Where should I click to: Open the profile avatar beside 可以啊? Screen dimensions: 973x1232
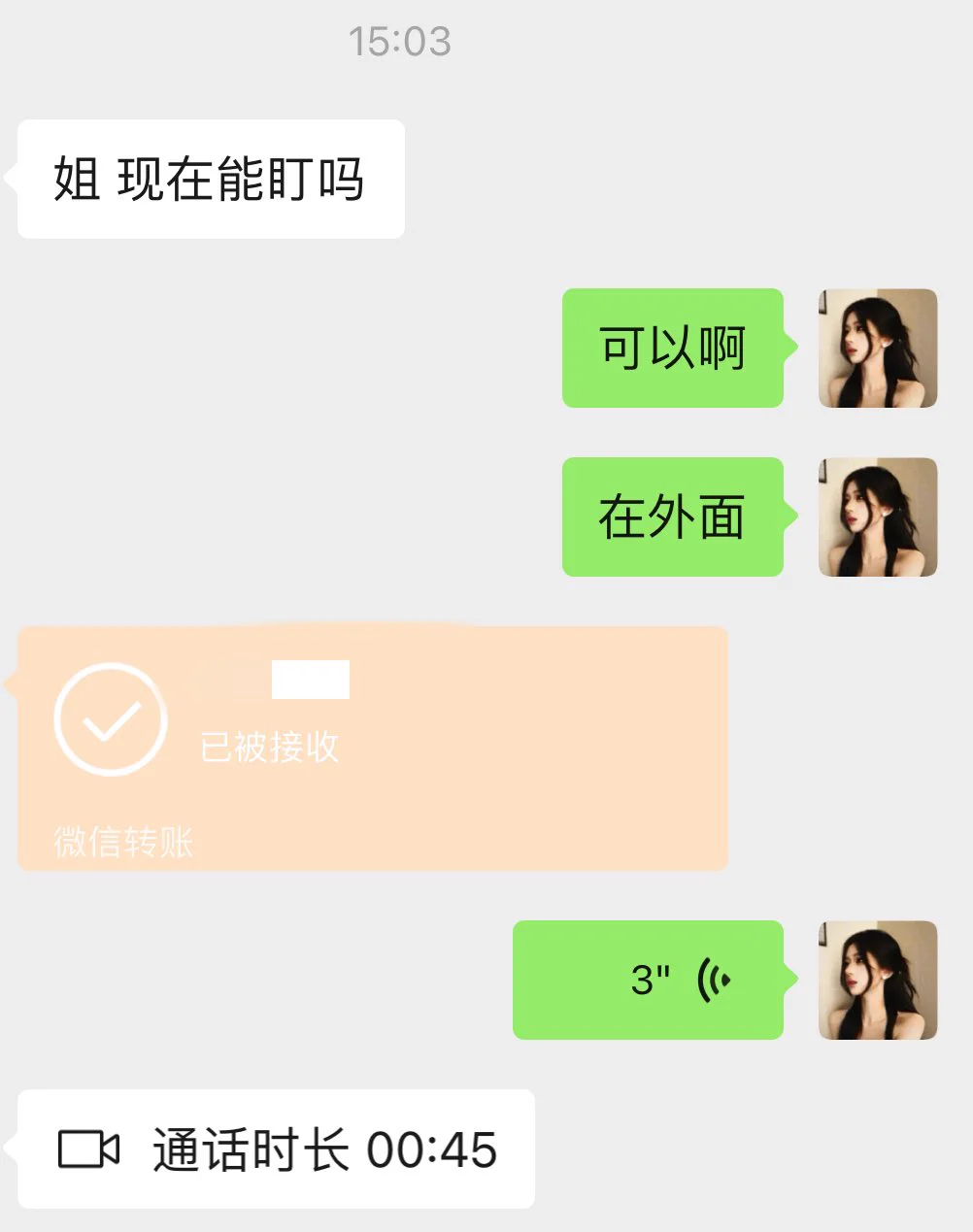coord(878,348)
